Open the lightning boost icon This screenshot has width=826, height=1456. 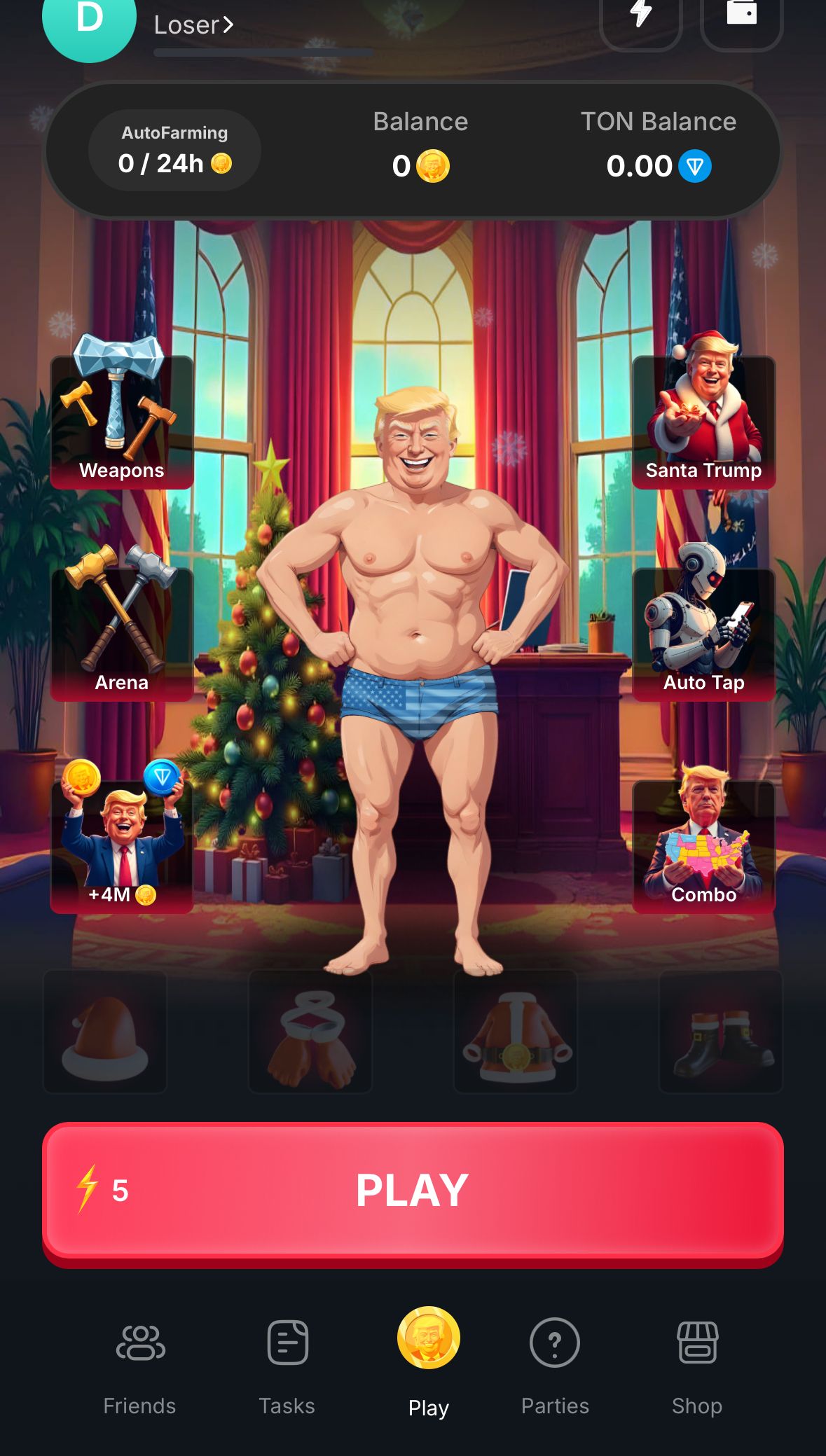click(640, 17)
